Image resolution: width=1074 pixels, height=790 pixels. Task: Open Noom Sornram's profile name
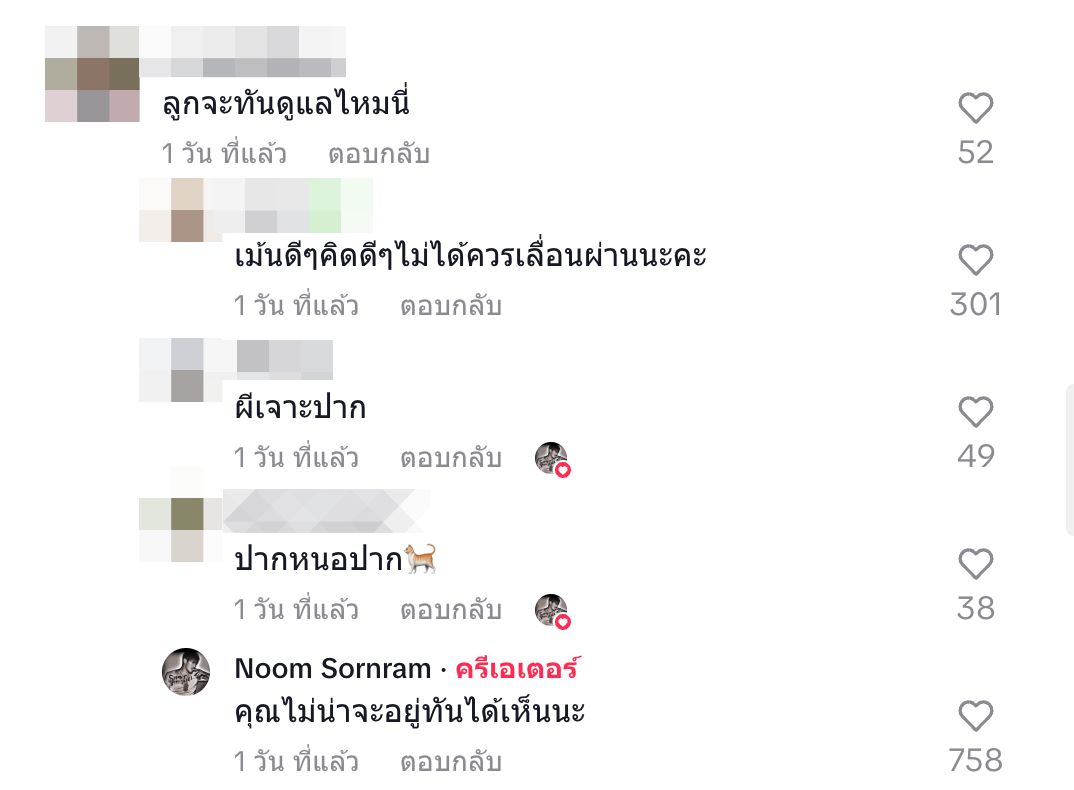click(x=332, y=669)
